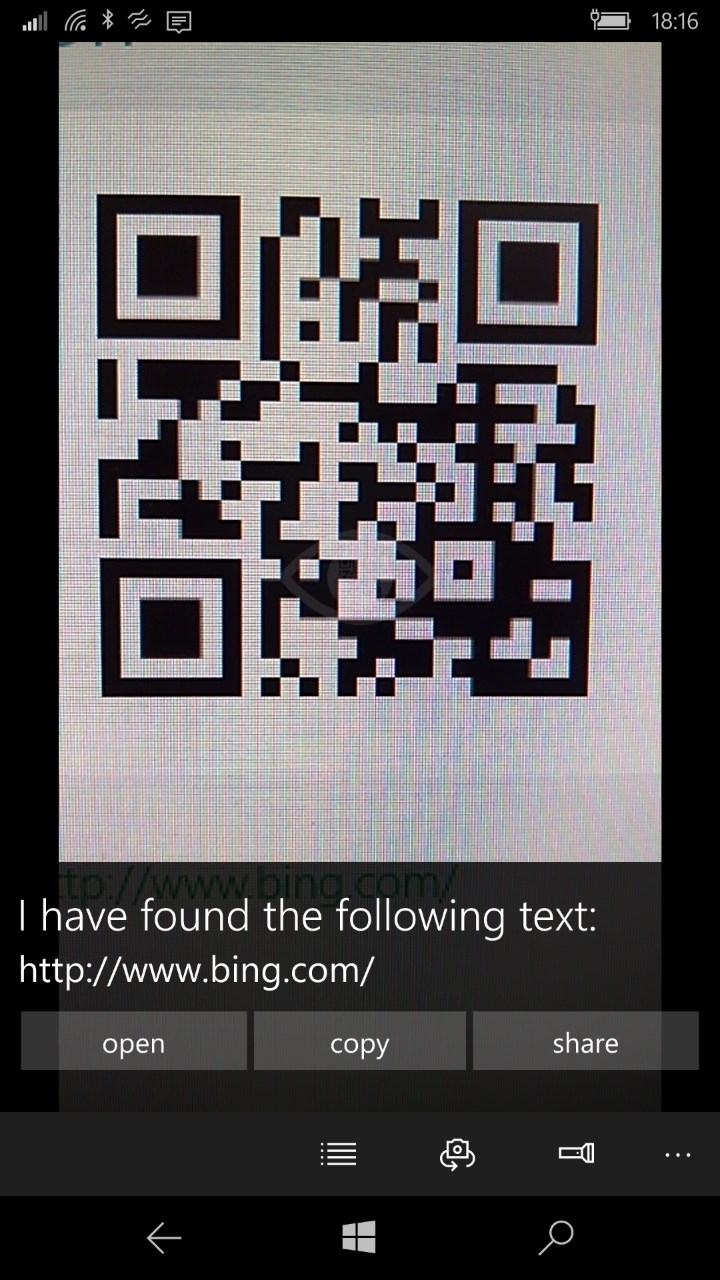Toggle the flashlight

click(576, 1154)
